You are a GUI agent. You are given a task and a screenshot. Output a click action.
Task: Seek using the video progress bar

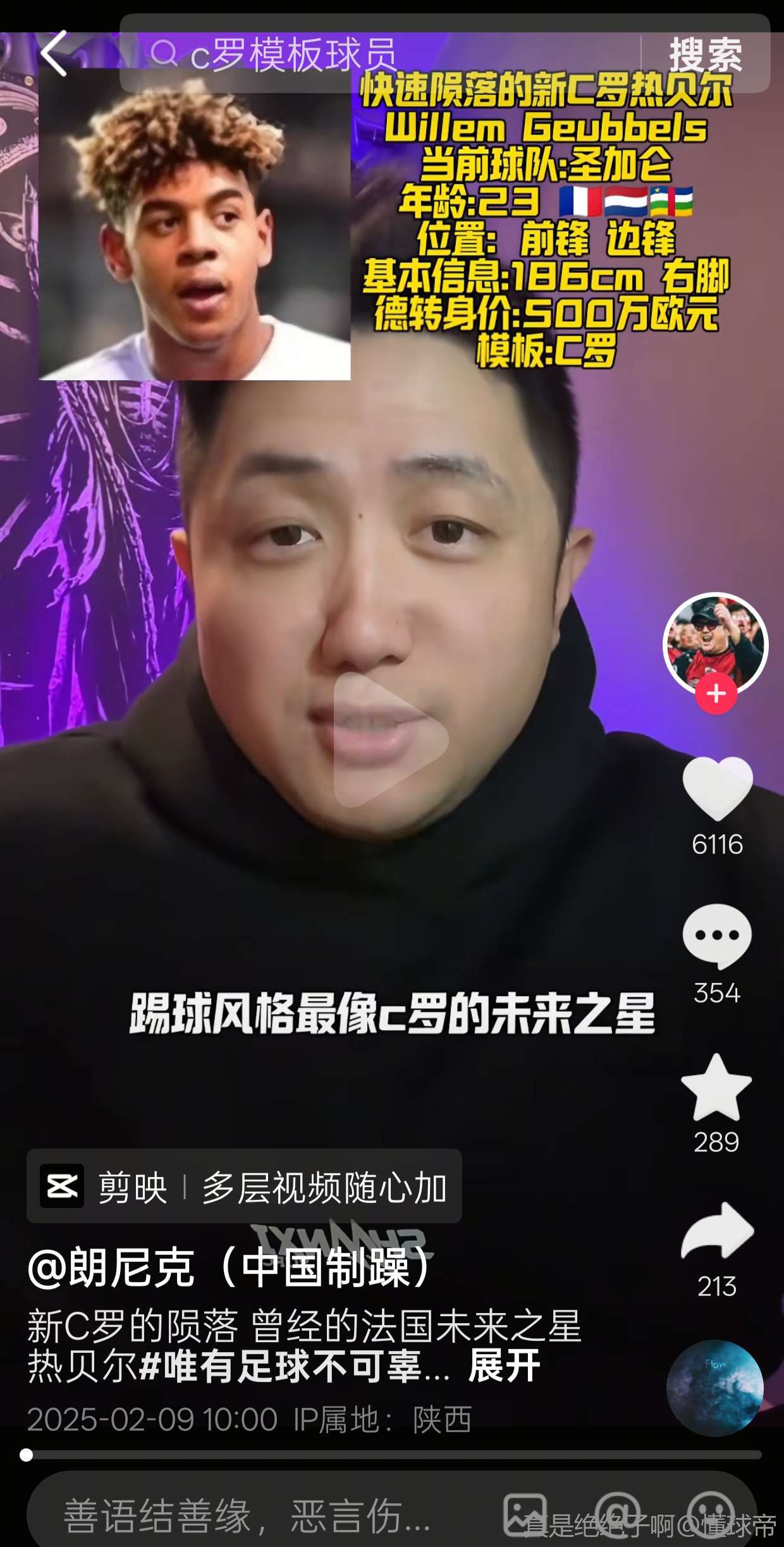point(392,1455)
